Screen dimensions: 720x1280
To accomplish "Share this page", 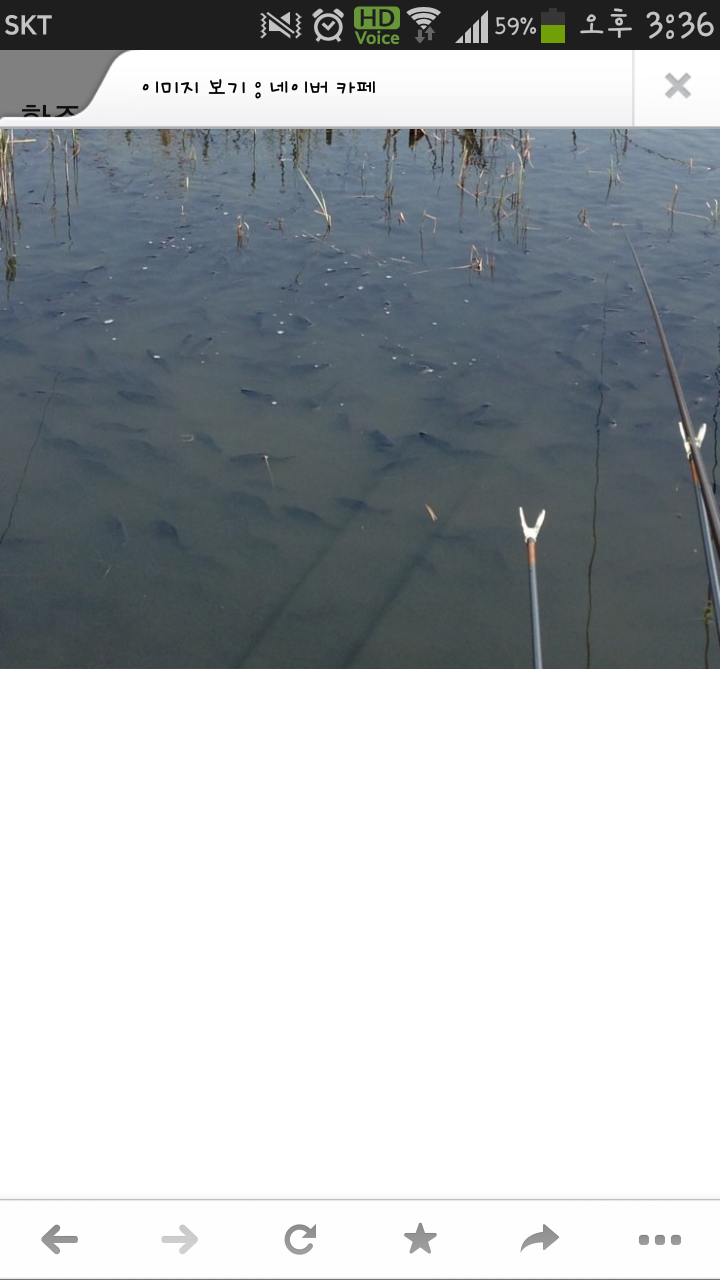I will point(540,1240).
